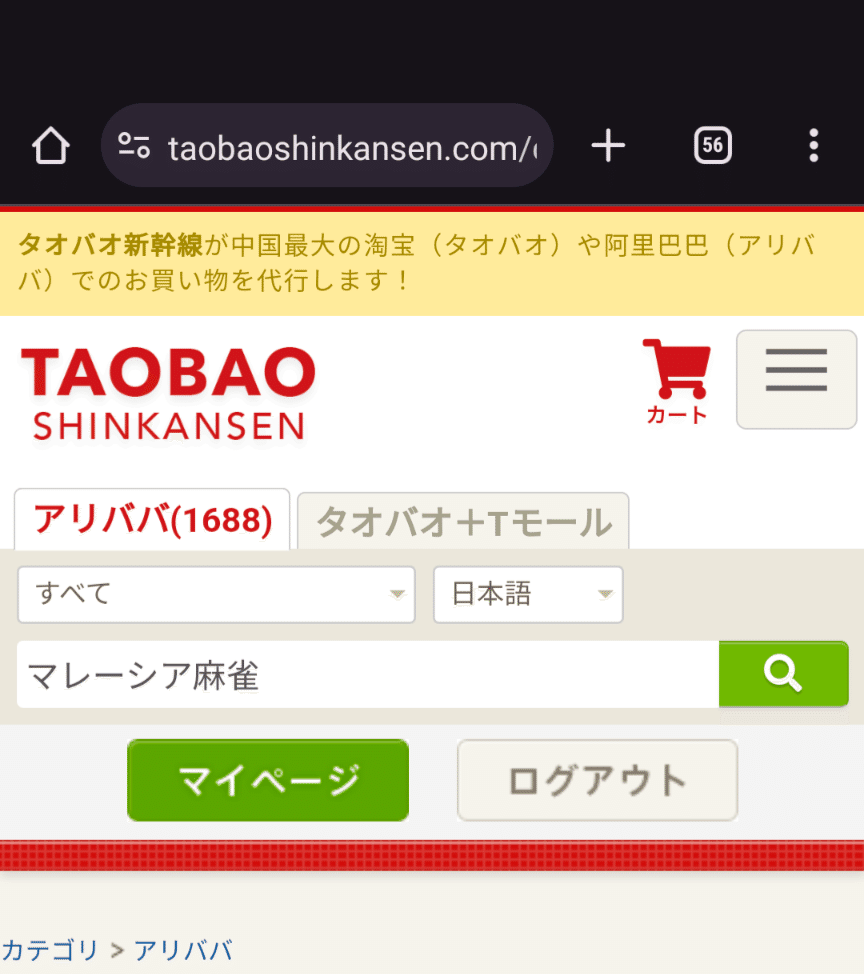Tap the ログアウト button

pyautogui.click(x=597, y=780)
